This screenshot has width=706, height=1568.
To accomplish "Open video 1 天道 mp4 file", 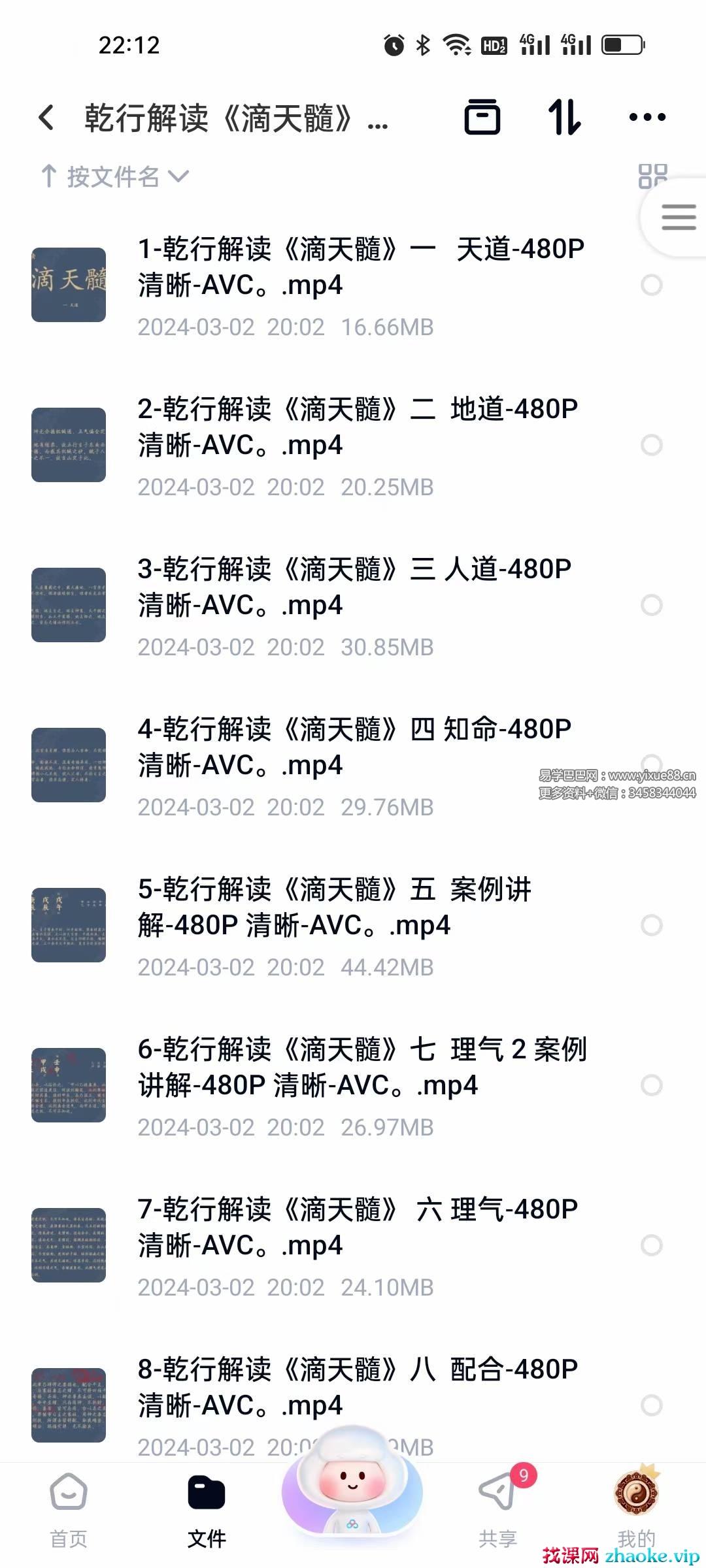I will click(x=361, y=267).
